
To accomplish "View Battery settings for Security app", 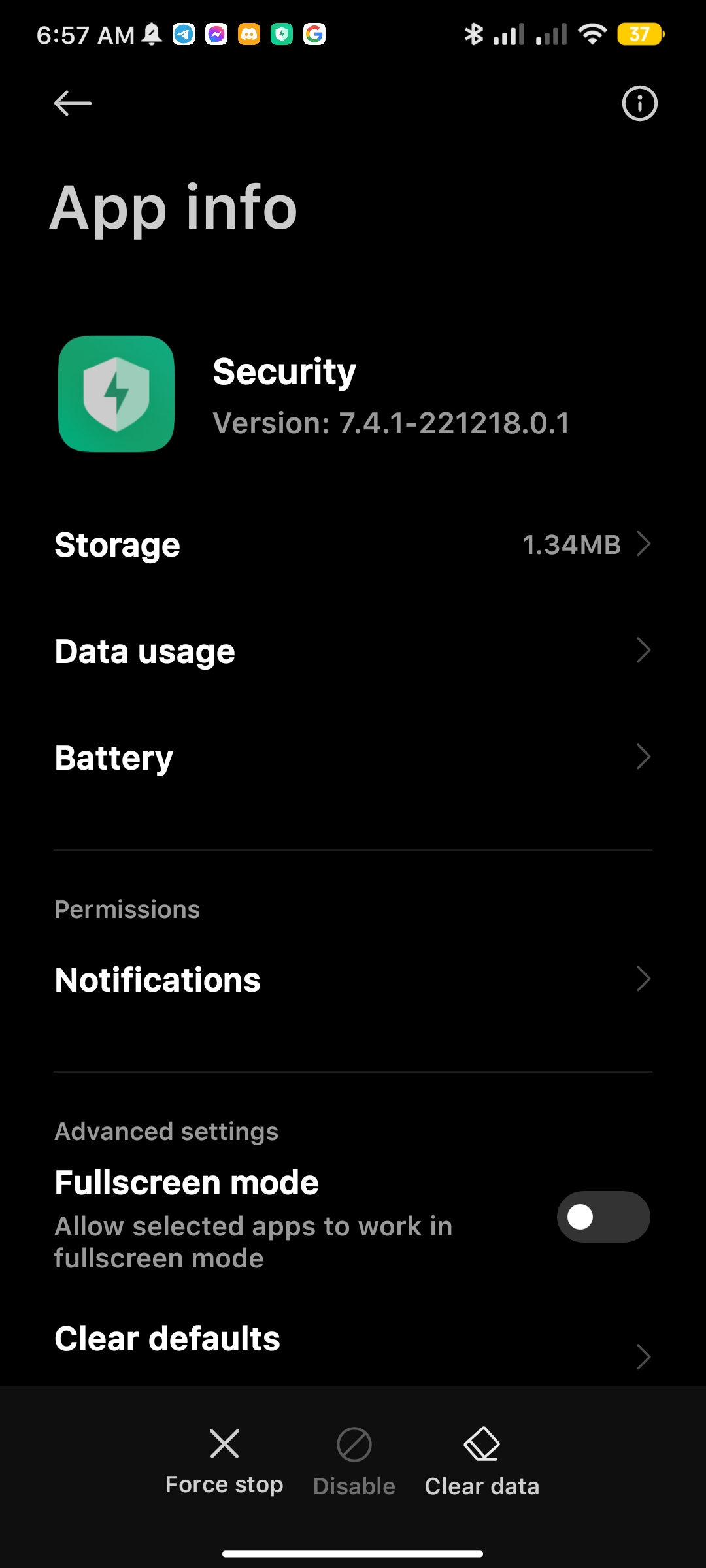I will click(353, 758).
